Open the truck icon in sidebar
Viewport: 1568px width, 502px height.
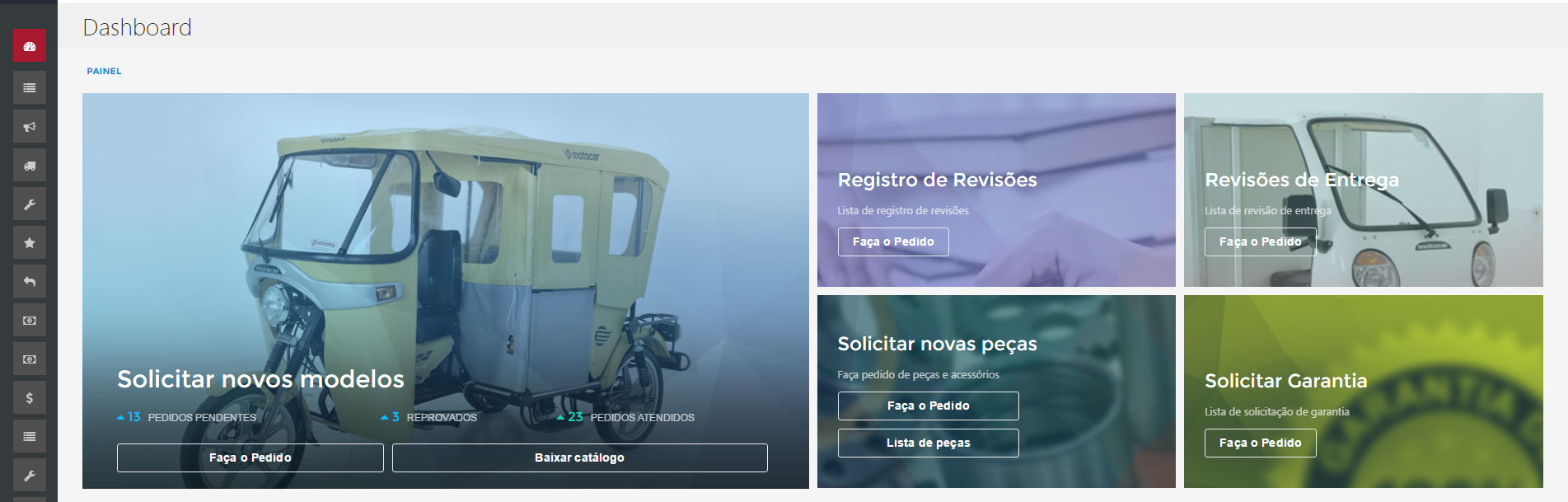(30, 166)
